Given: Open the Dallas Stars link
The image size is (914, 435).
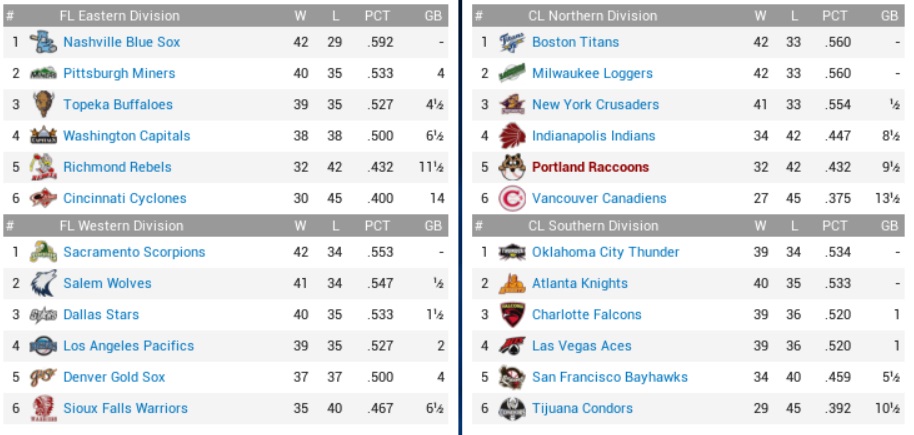Looking at the screenshot, I should tap(101, 314).
